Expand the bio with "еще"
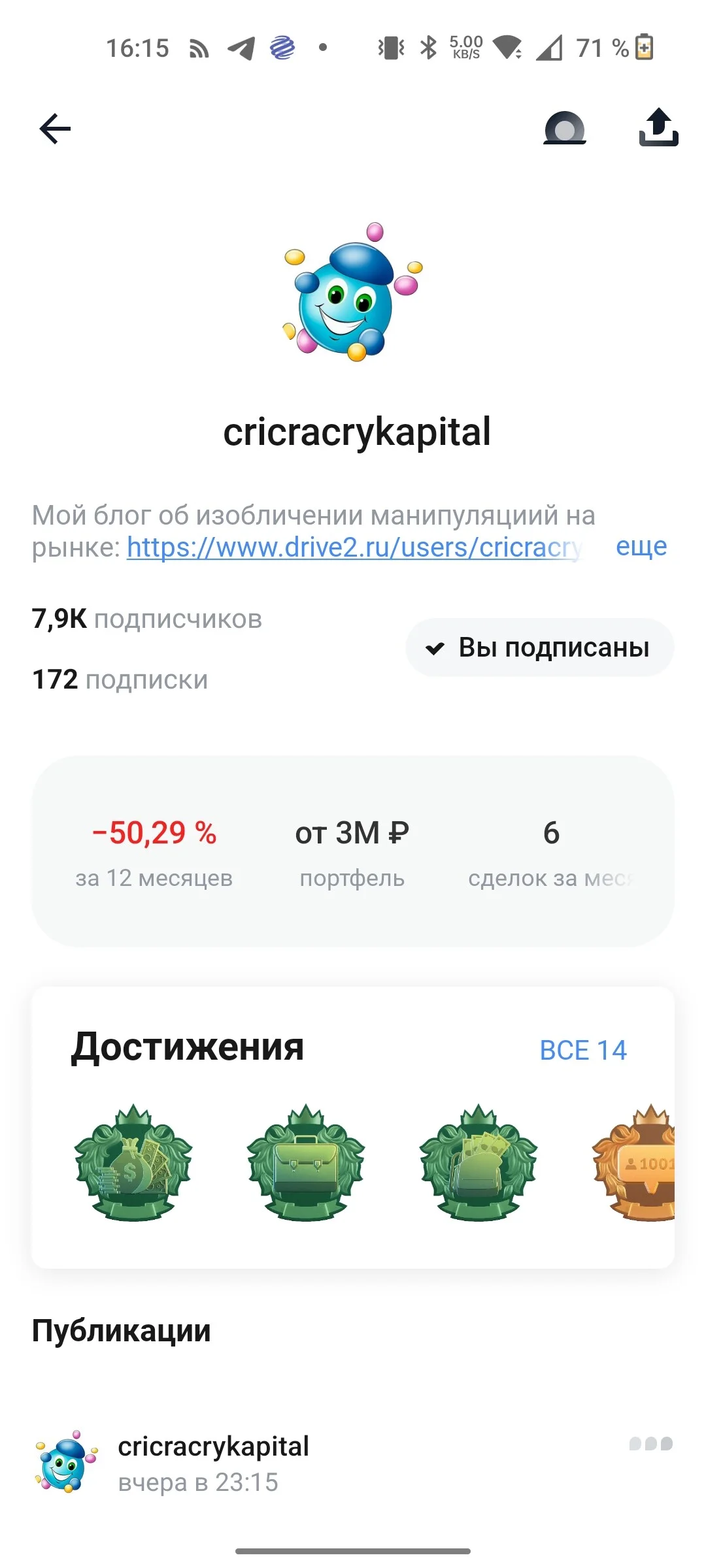This screenshot has height=1568, width=706. click(x=641, y=546)
